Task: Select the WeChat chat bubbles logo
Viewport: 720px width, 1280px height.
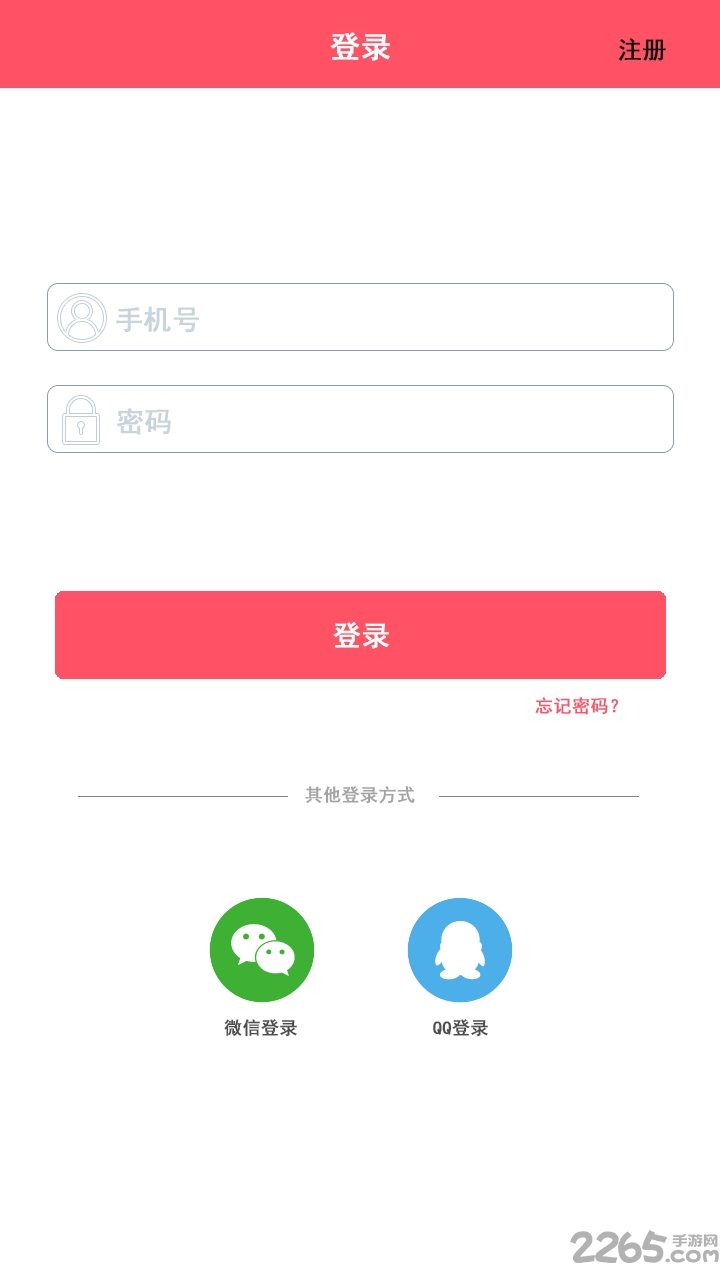Action: tap(262, 949)
